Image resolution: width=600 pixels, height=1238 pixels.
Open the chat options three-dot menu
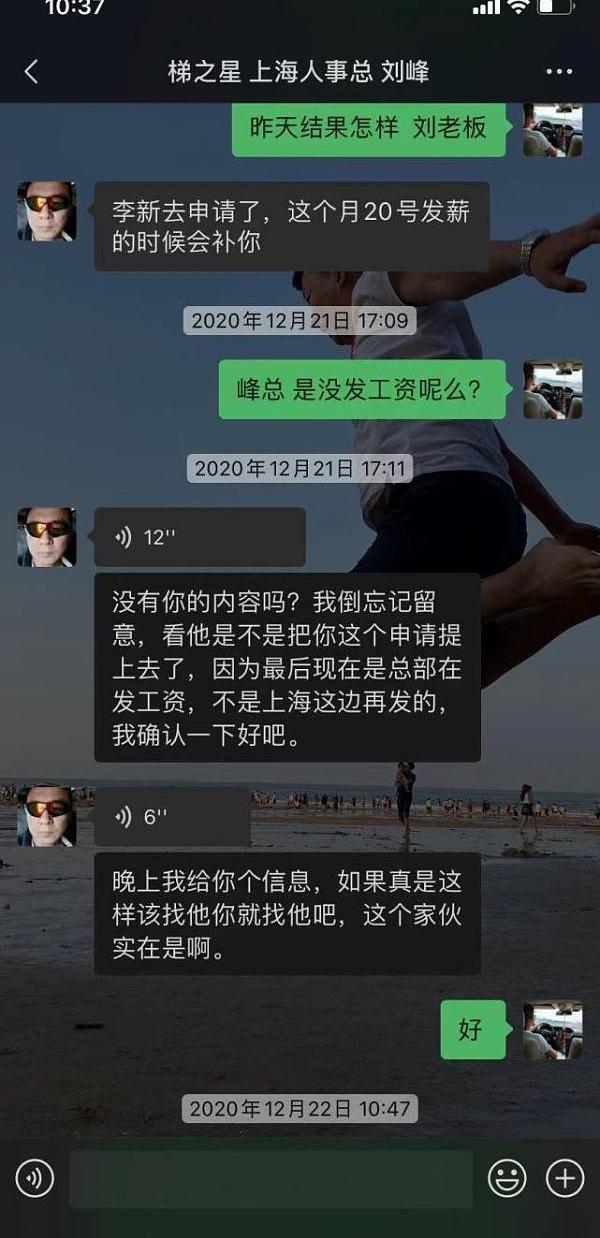(x=559, y=72)
